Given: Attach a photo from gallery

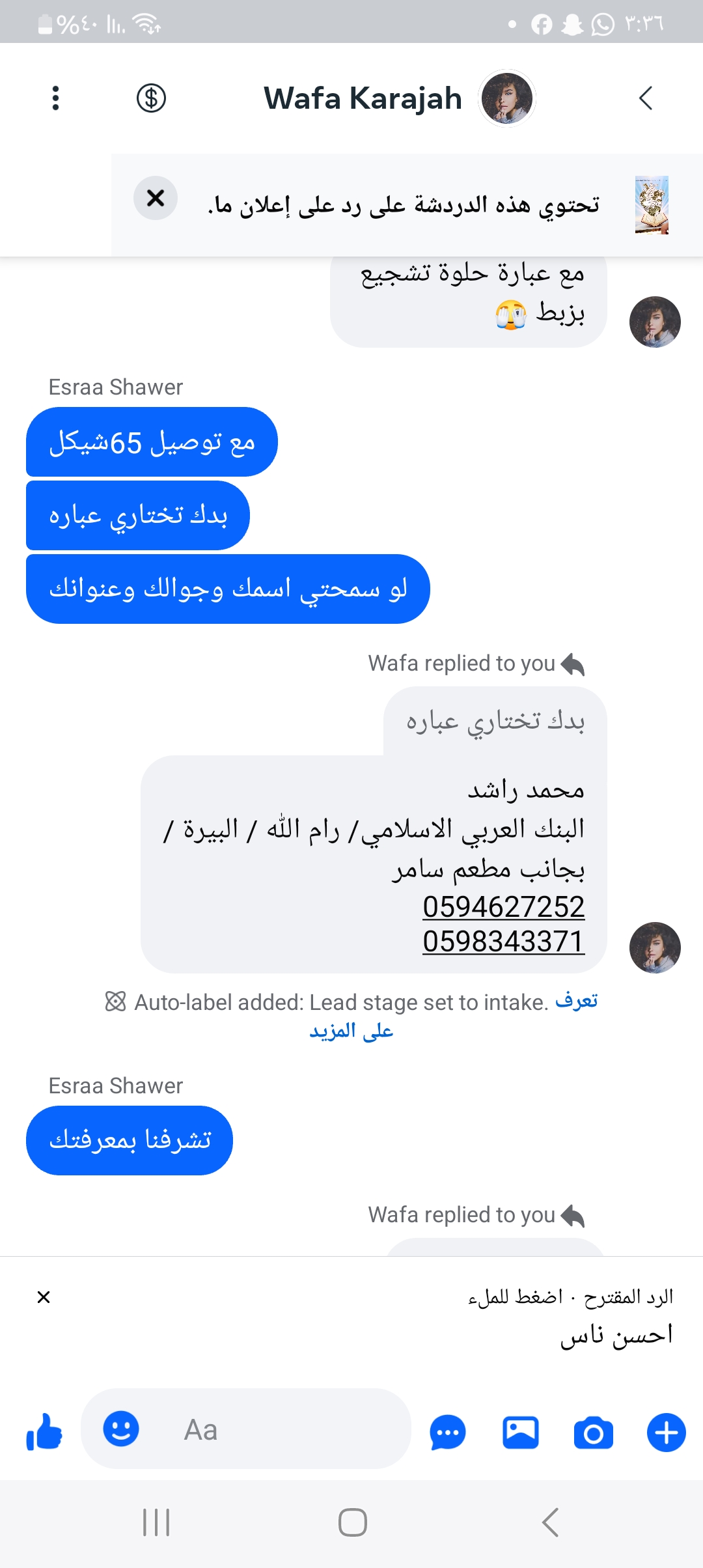Looking at the screenshot, I should click(521, 1433).
